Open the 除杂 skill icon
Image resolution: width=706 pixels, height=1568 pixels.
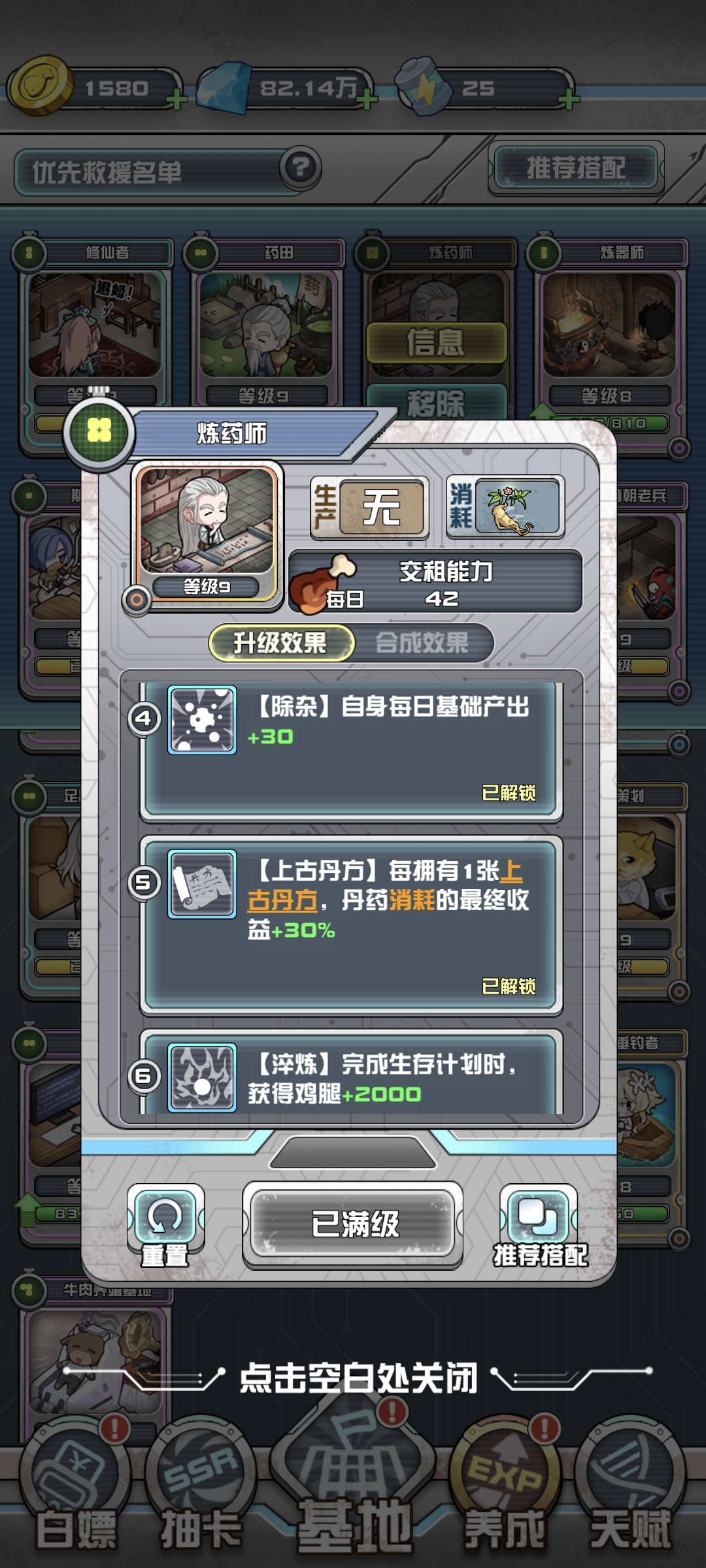pyautogui.click(x=202, y=719)
